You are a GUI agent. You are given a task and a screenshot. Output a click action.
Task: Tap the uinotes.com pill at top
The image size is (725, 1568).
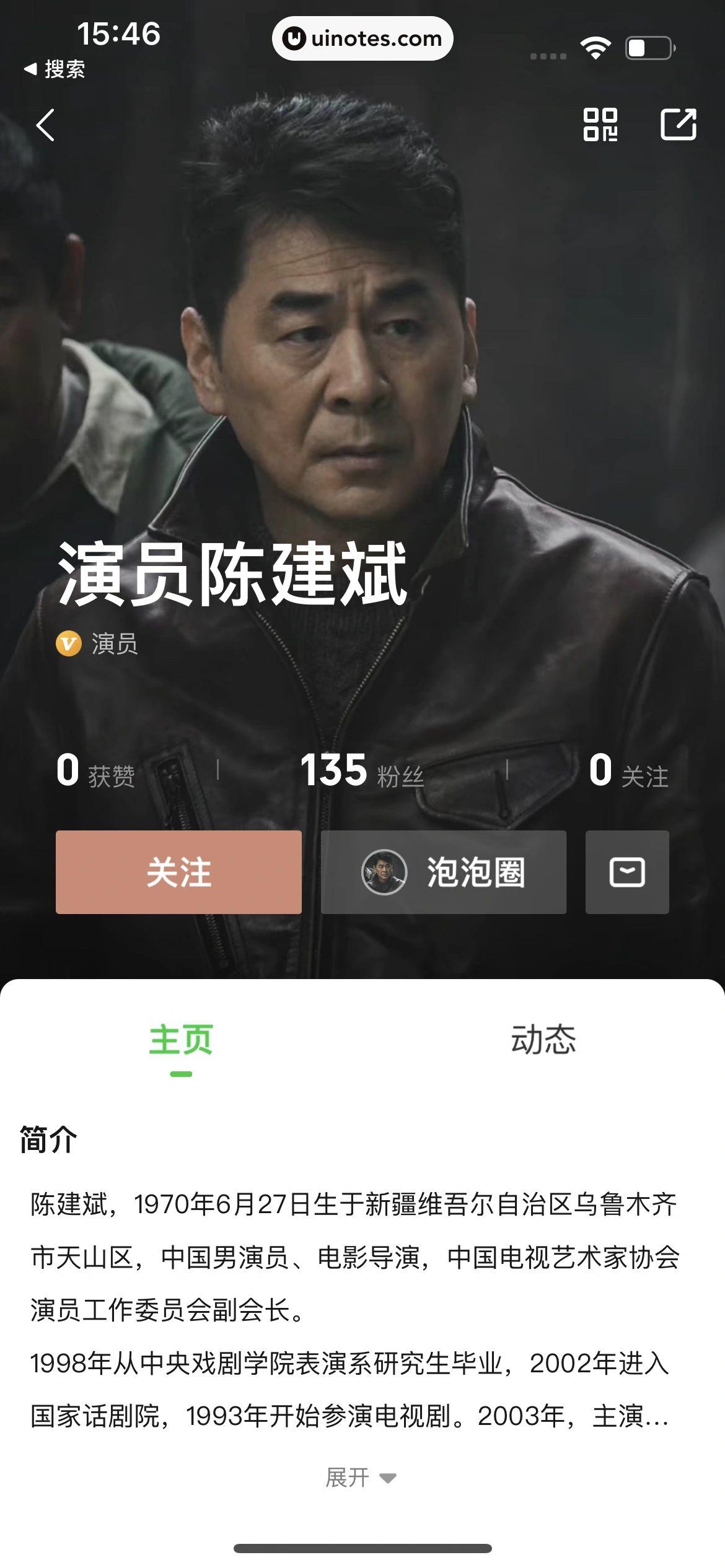pos(362,38)
